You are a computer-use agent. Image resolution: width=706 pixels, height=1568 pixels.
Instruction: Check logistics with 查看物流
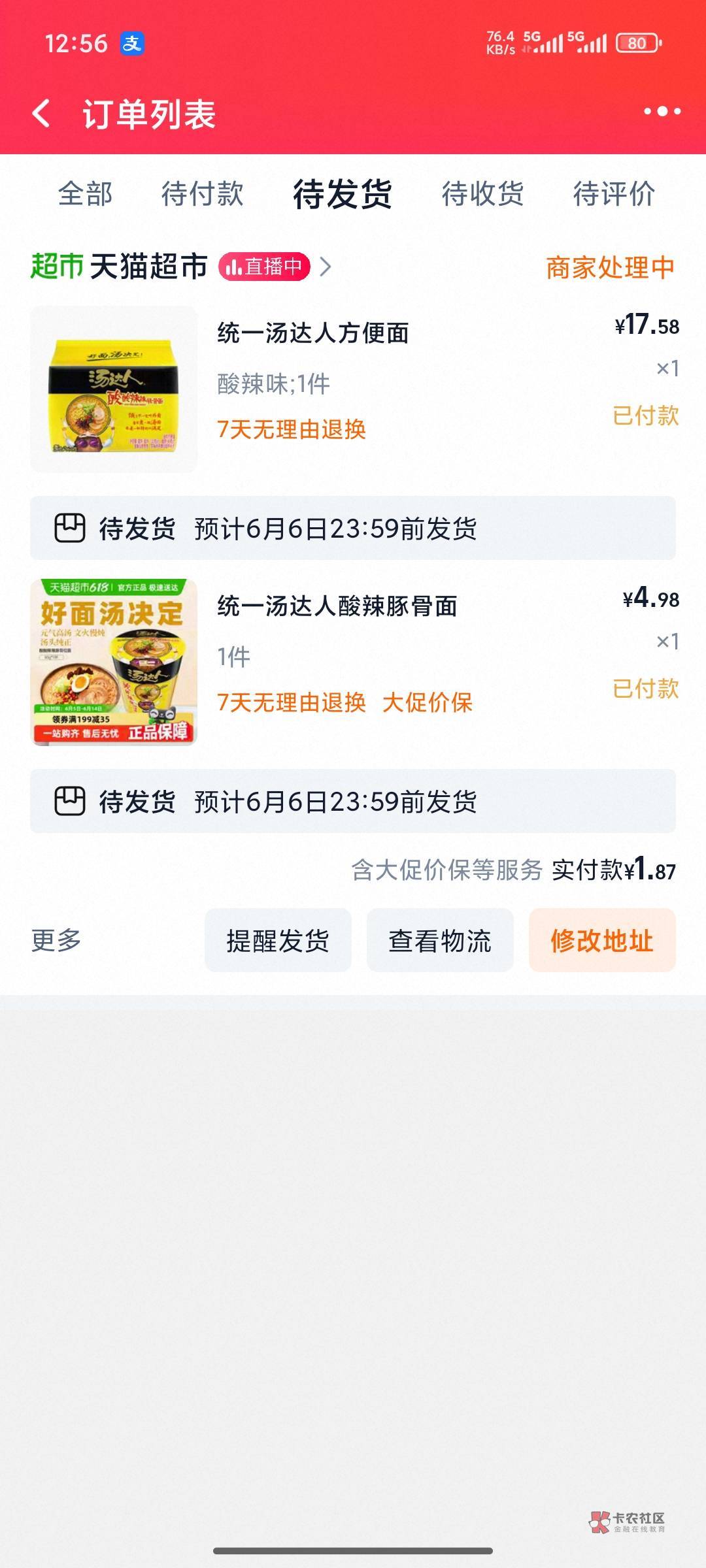pos(440,941)
